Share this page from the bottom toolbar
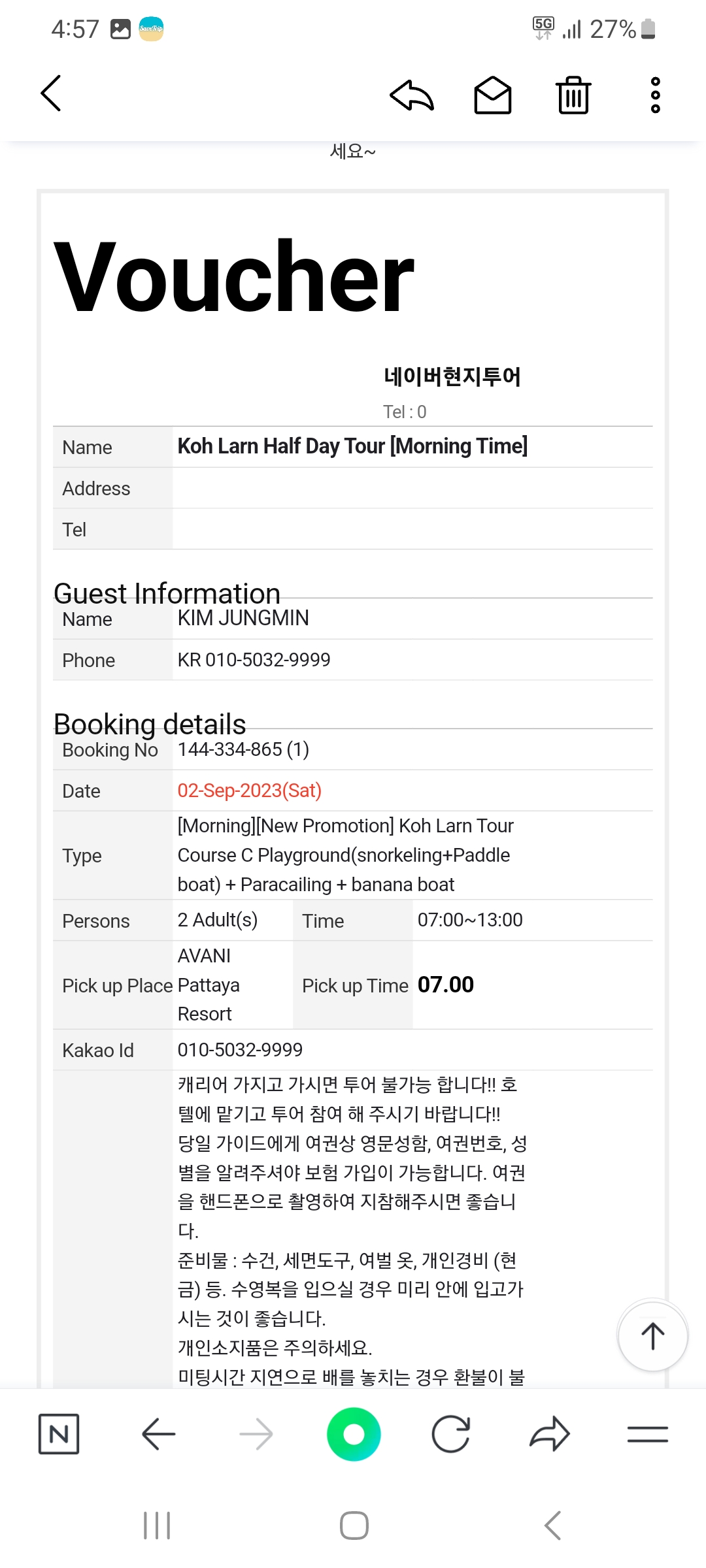 point(550,1434)
